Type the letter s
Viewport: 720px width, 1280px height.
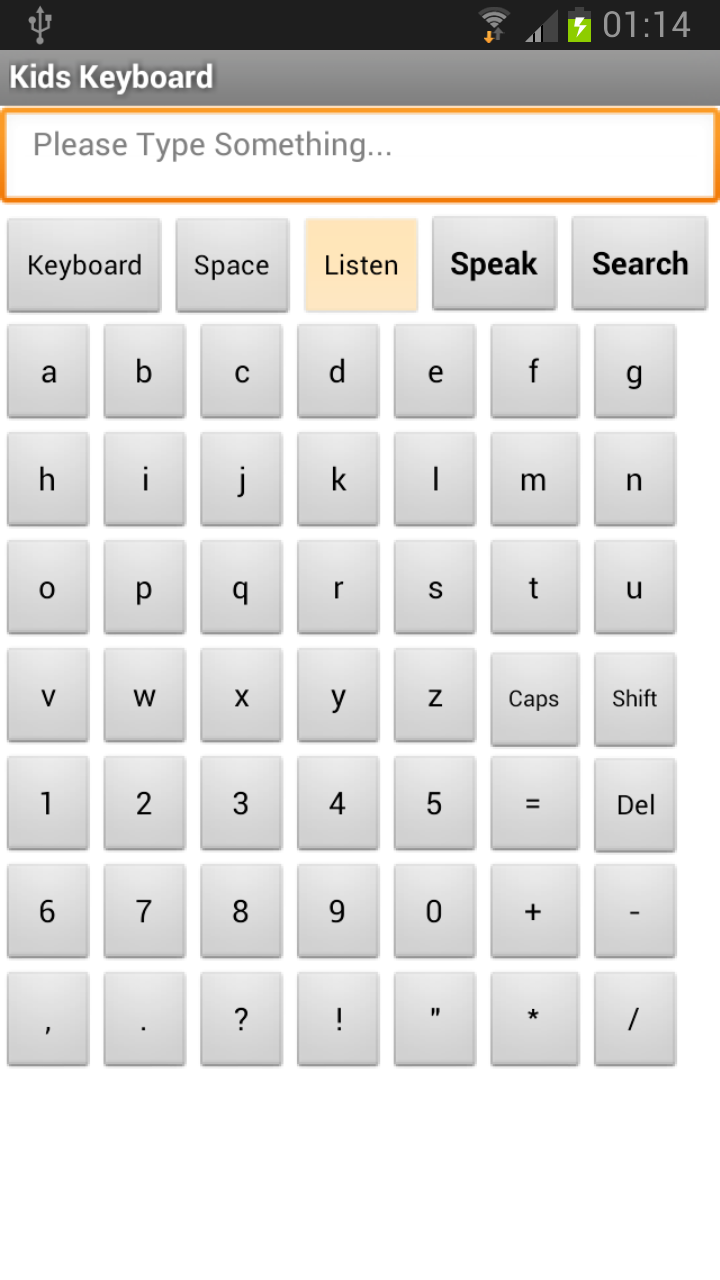point(434,588)
